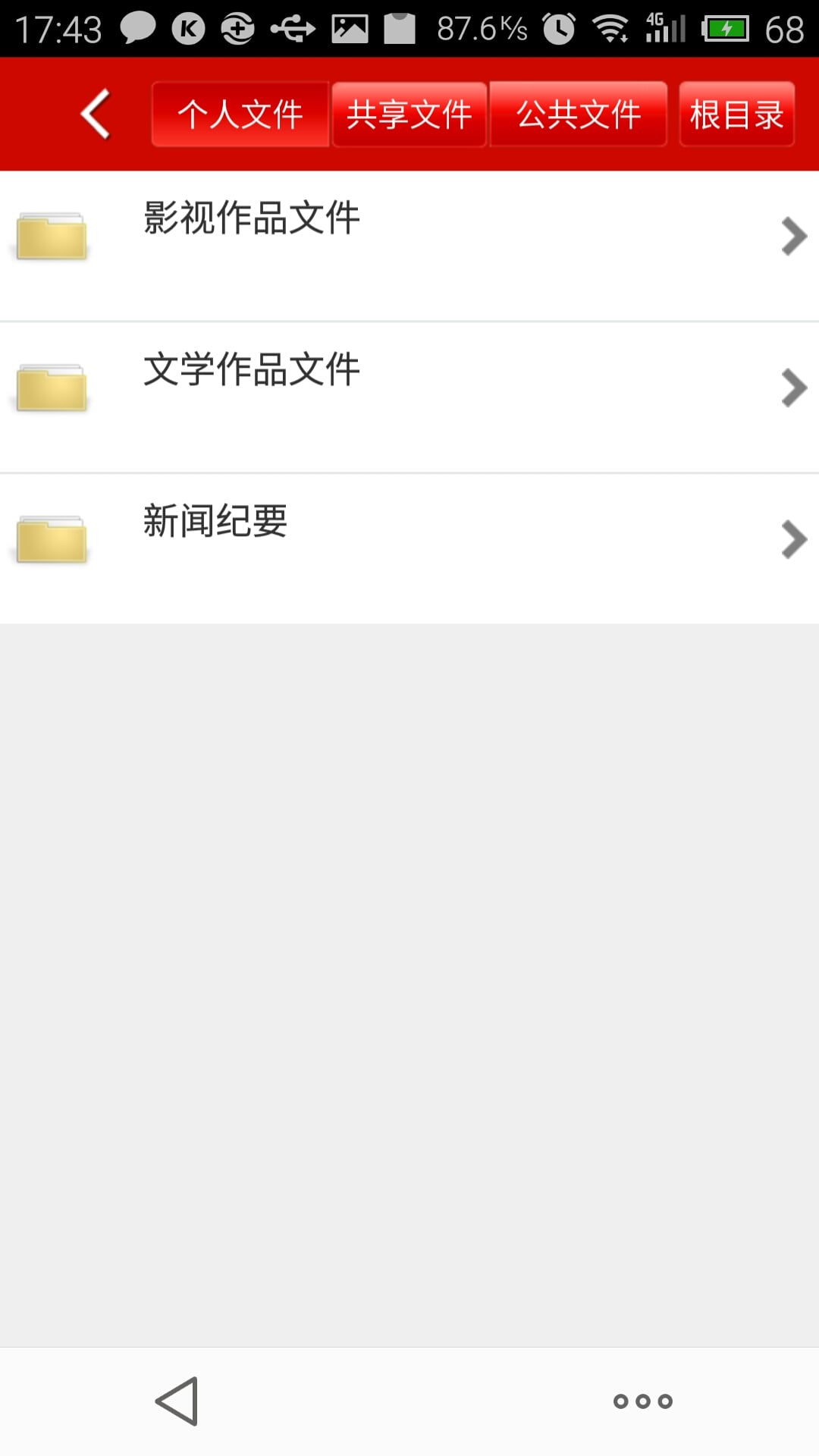Image resolution: width=819 pixels, height=1456 pixels.
Task: Tap the overflow menu dots at bottom
Action: coord(642,1401)
